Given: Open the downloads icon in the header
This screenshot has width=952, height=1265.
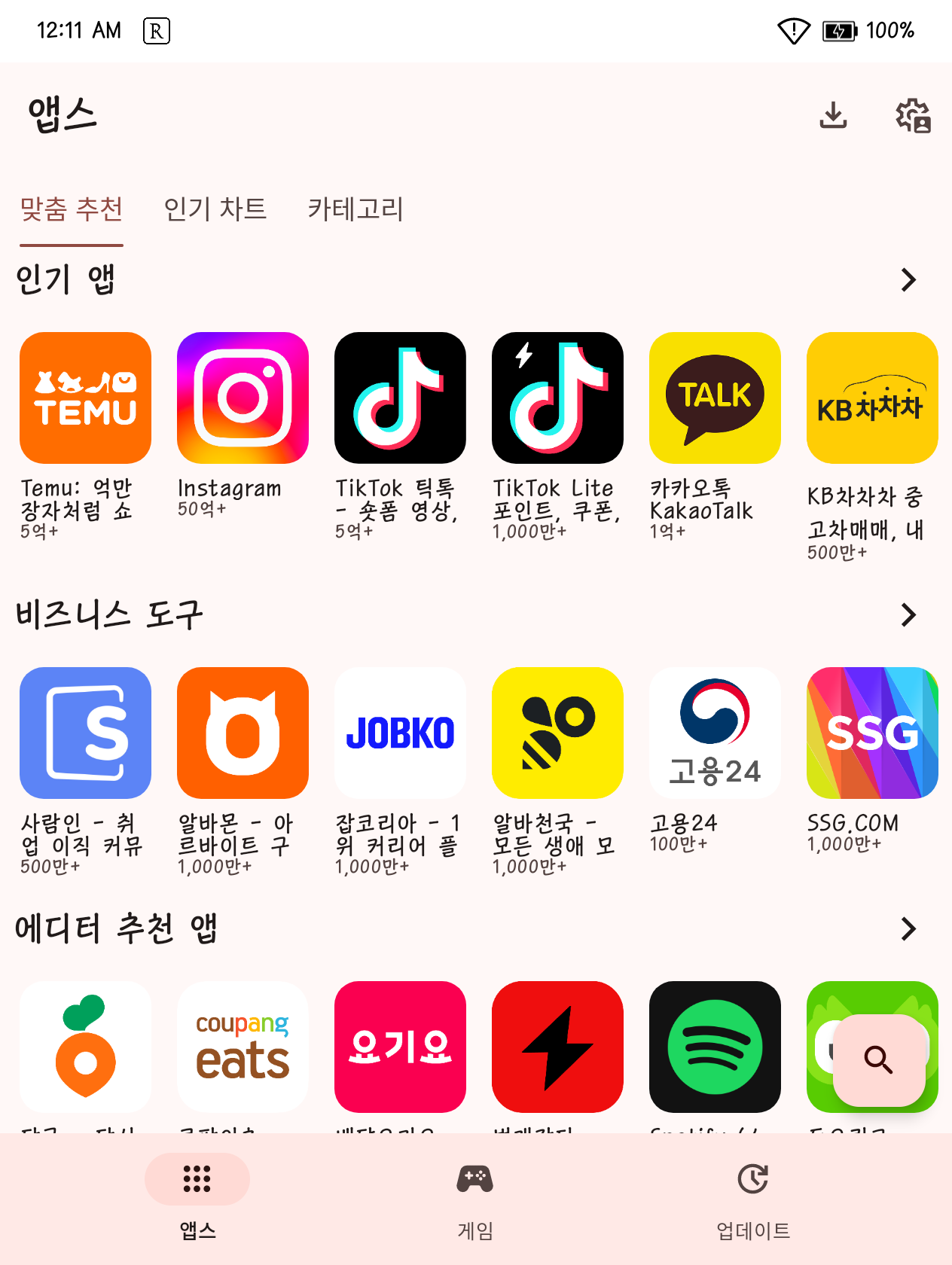Looking at the screenshot, I should (x=833, y=115).
